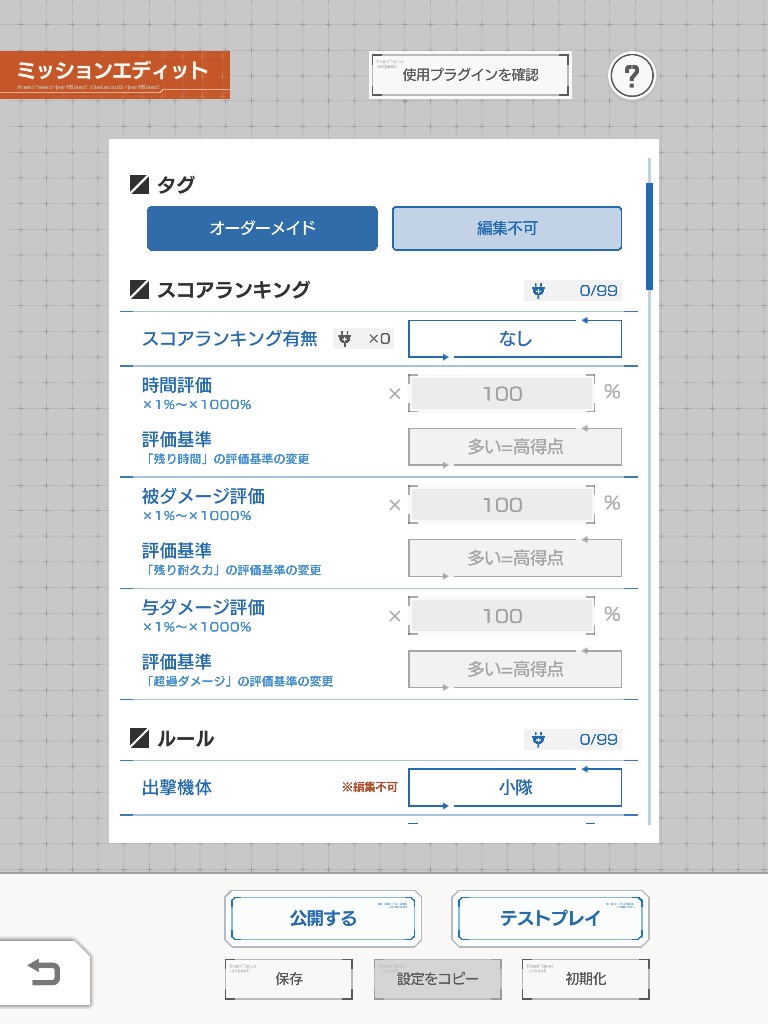Tap 使用プラグインを確認 button
Screen dimensions: 768x1024
click(470, 75)
